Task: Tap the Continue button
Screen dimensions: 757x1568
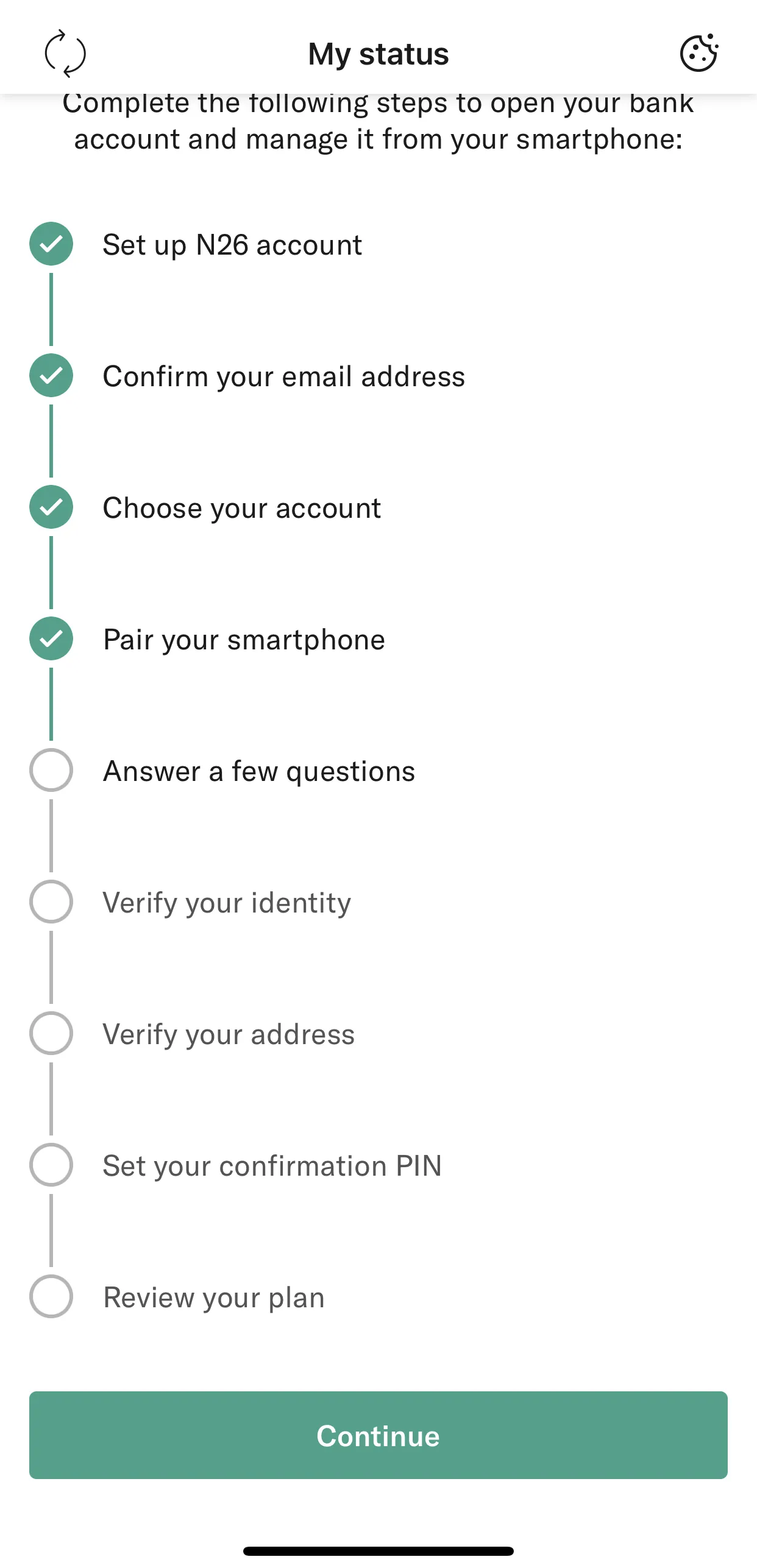Action: point(378,1435)
